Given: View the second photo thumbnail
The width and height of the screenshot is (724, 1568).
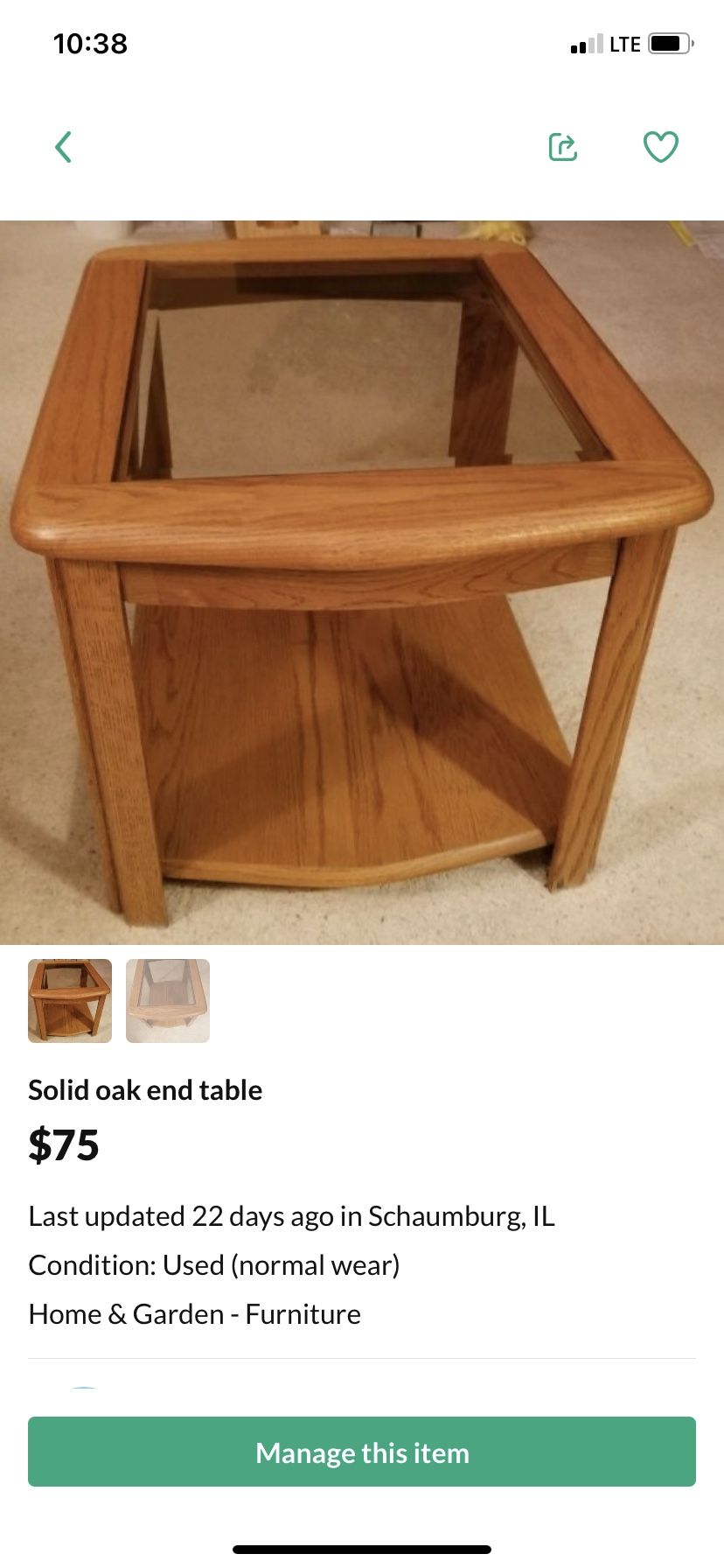Looking at the screenshot, I should coord(168,1001).
